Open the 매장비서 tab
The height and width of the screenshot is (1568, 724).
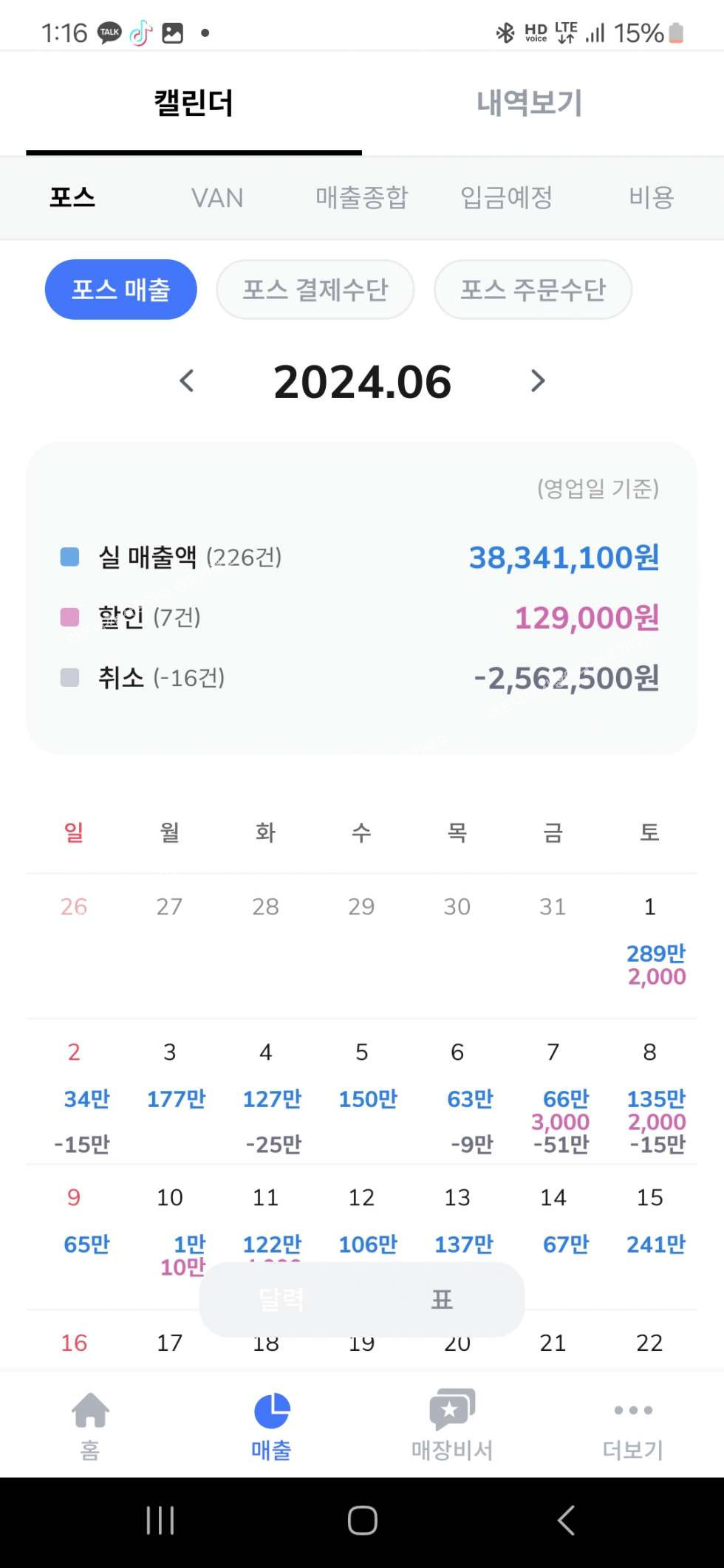click(x=451, y=1425)
